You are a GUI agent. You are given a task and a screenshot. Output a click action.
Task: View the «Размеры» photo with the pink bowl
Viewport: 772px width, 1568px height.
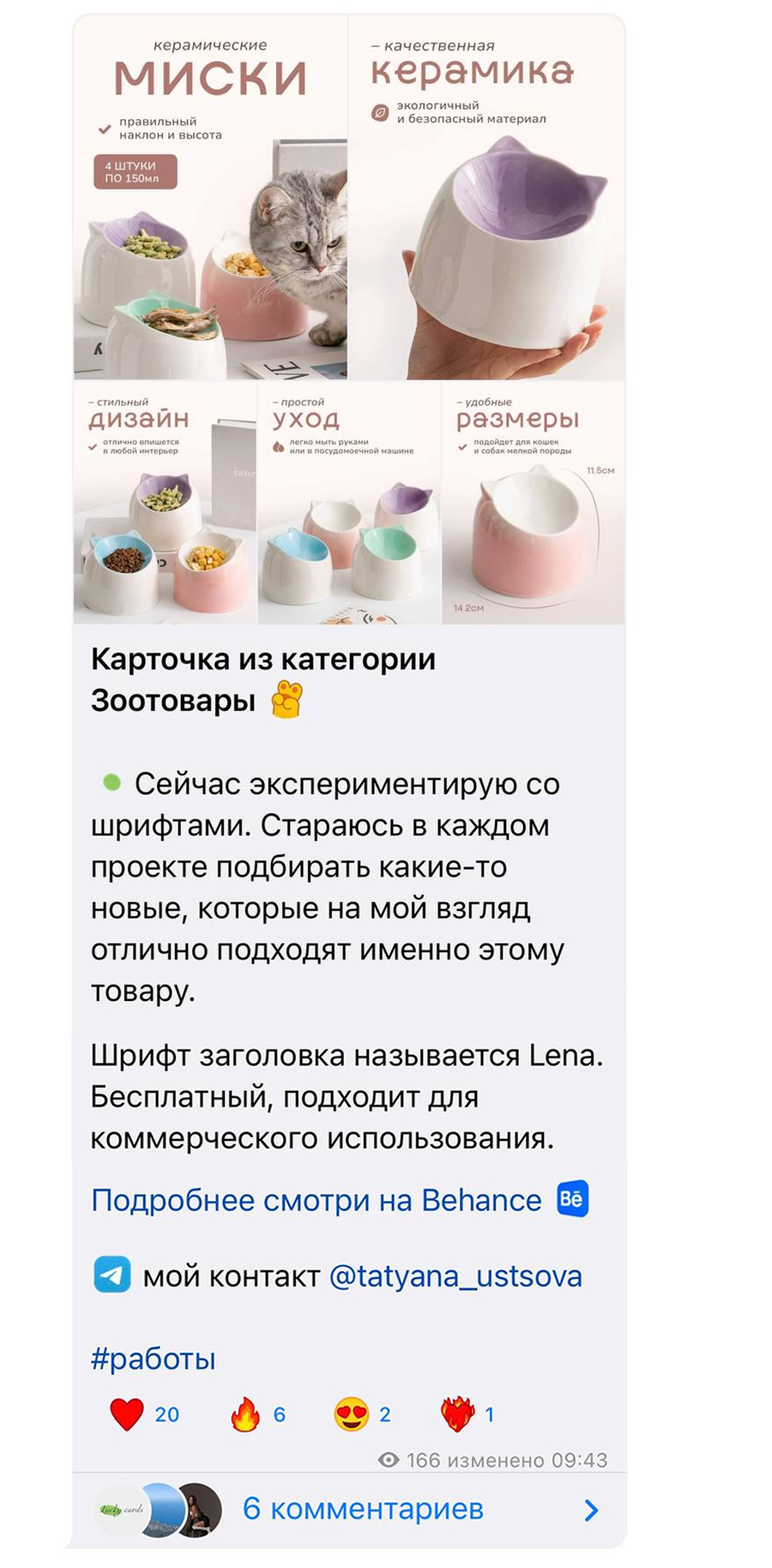coord(533,503)
